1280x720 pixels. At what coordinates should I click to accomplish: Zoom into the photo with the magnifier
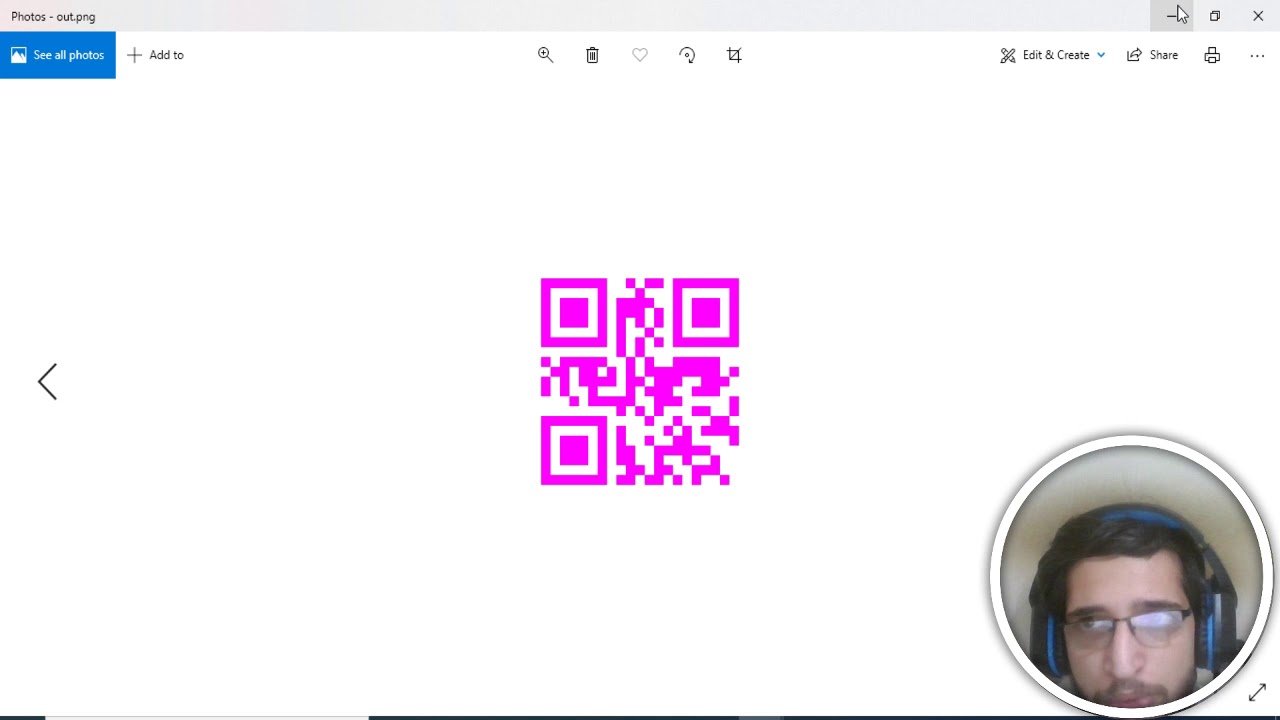[545, 55]
